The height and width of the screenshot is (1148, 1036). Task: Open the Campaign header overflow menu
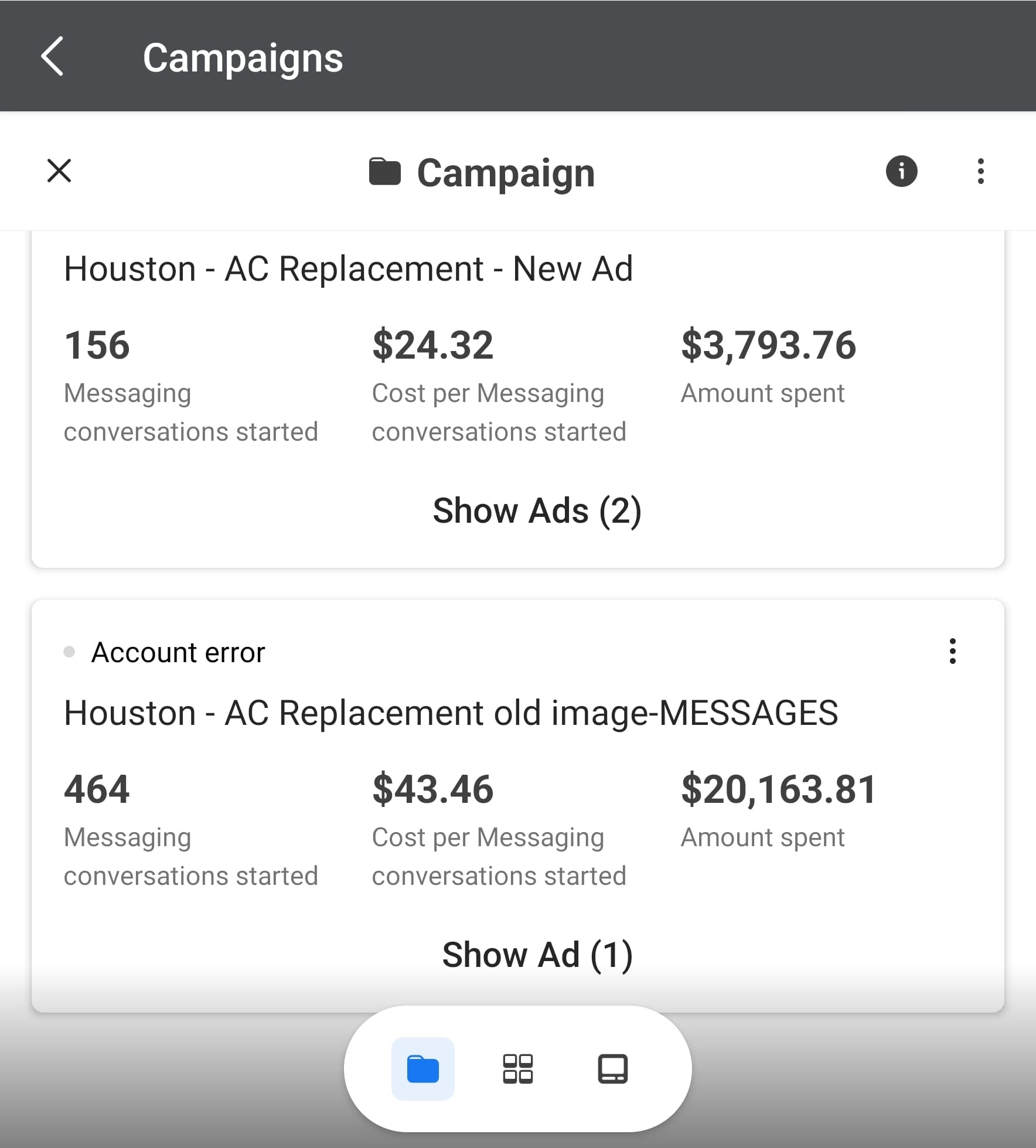point(980,171)
